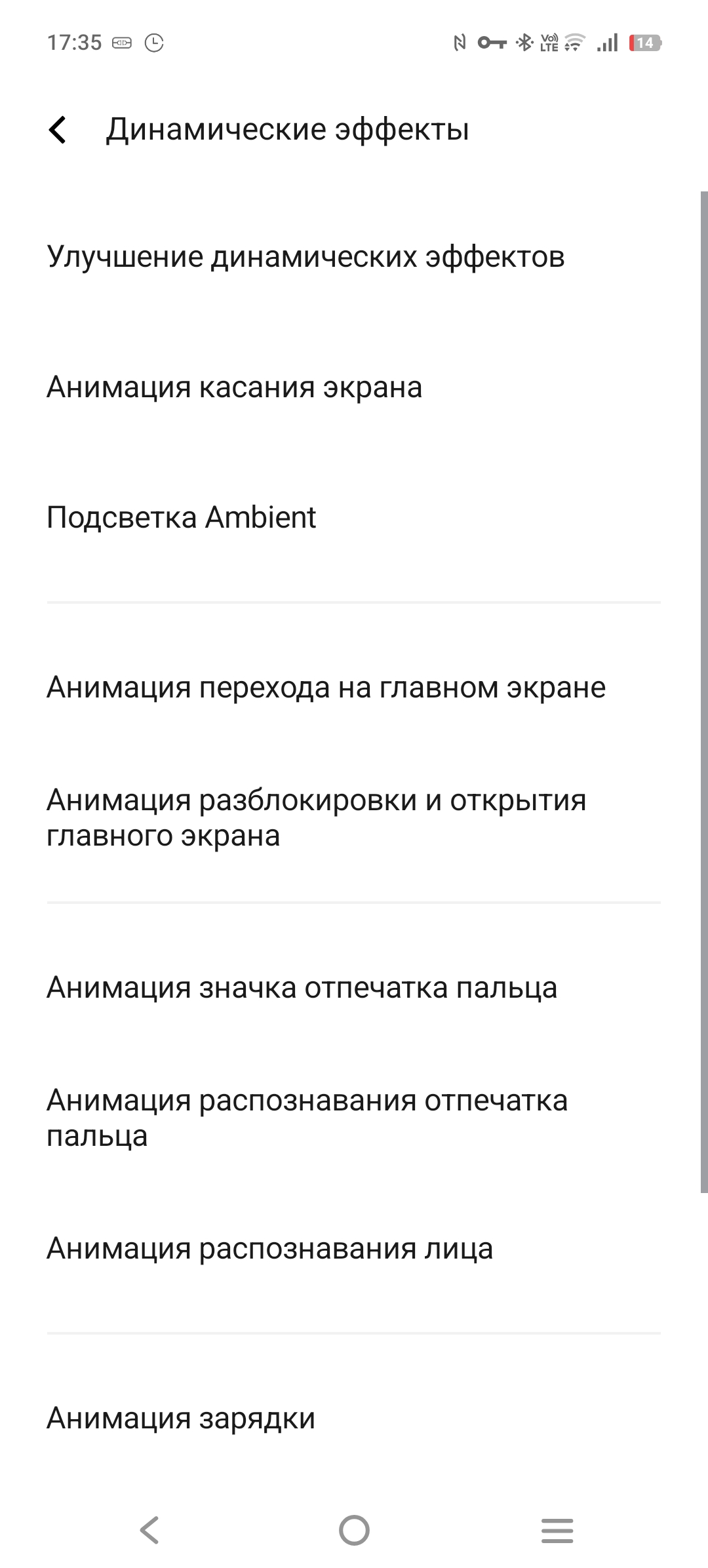Open Анимация разблокировки и открытия главного экрана
This screenshot has width=708, height=1568.
pos(354,817)
